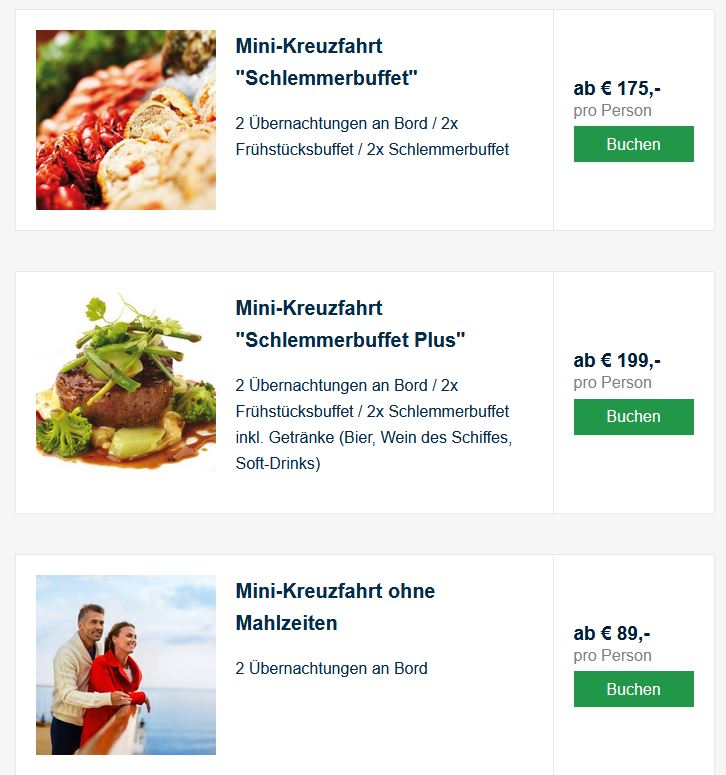Book the Schlemmerbuffet mini cruise for €175

pyautogui.click(x=633, y=144)
